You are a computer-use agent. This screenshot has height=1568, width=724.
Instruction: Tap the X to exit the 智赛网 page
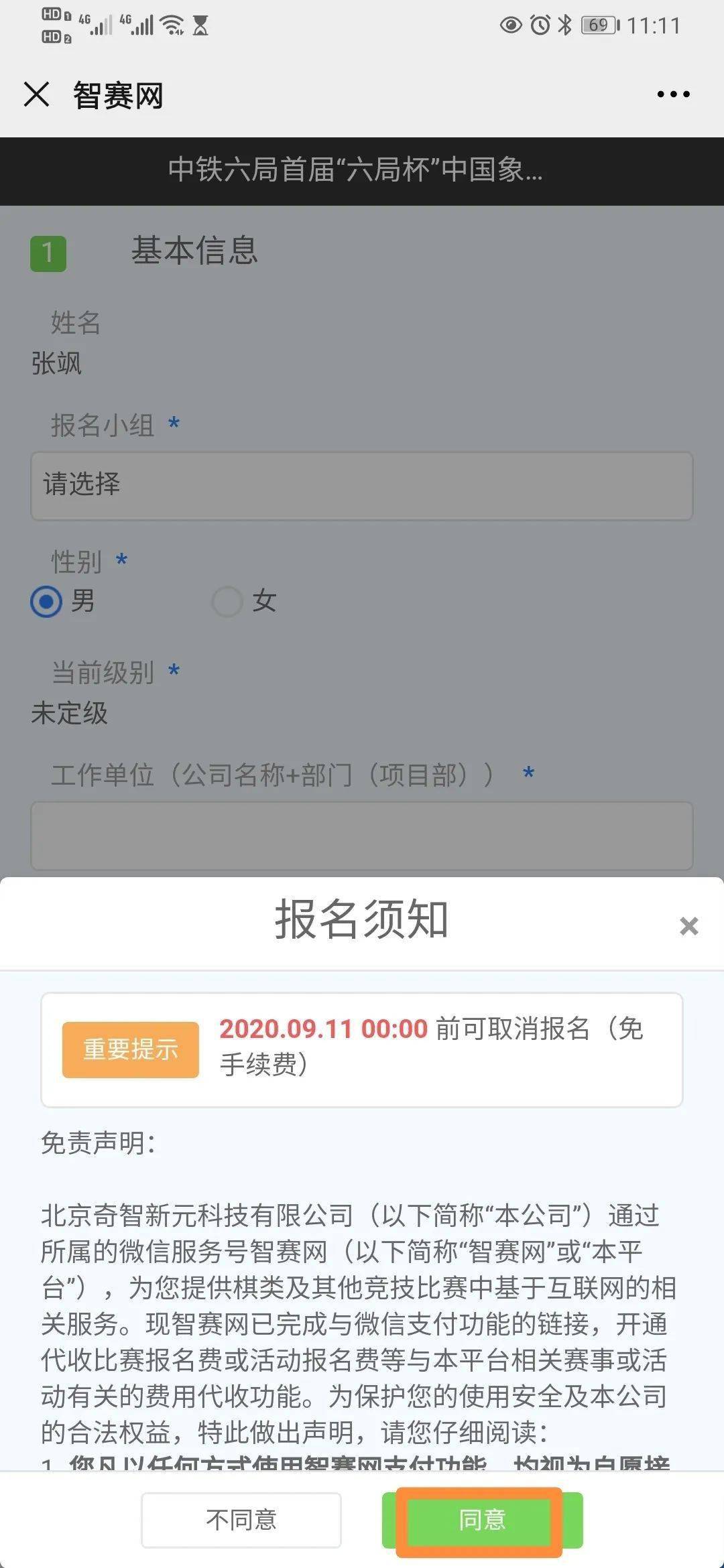pos(36,94)
